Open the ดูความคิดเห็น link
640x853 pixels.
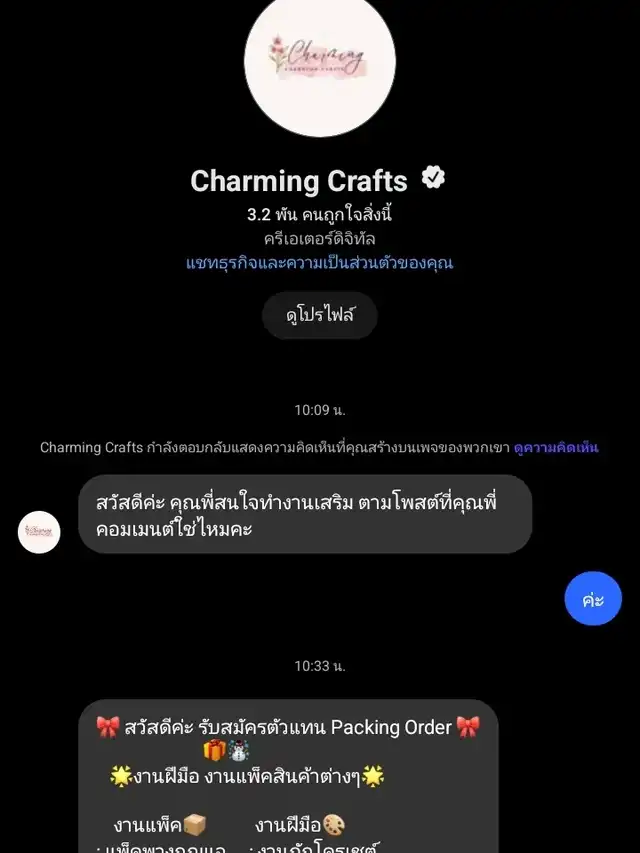556,448
